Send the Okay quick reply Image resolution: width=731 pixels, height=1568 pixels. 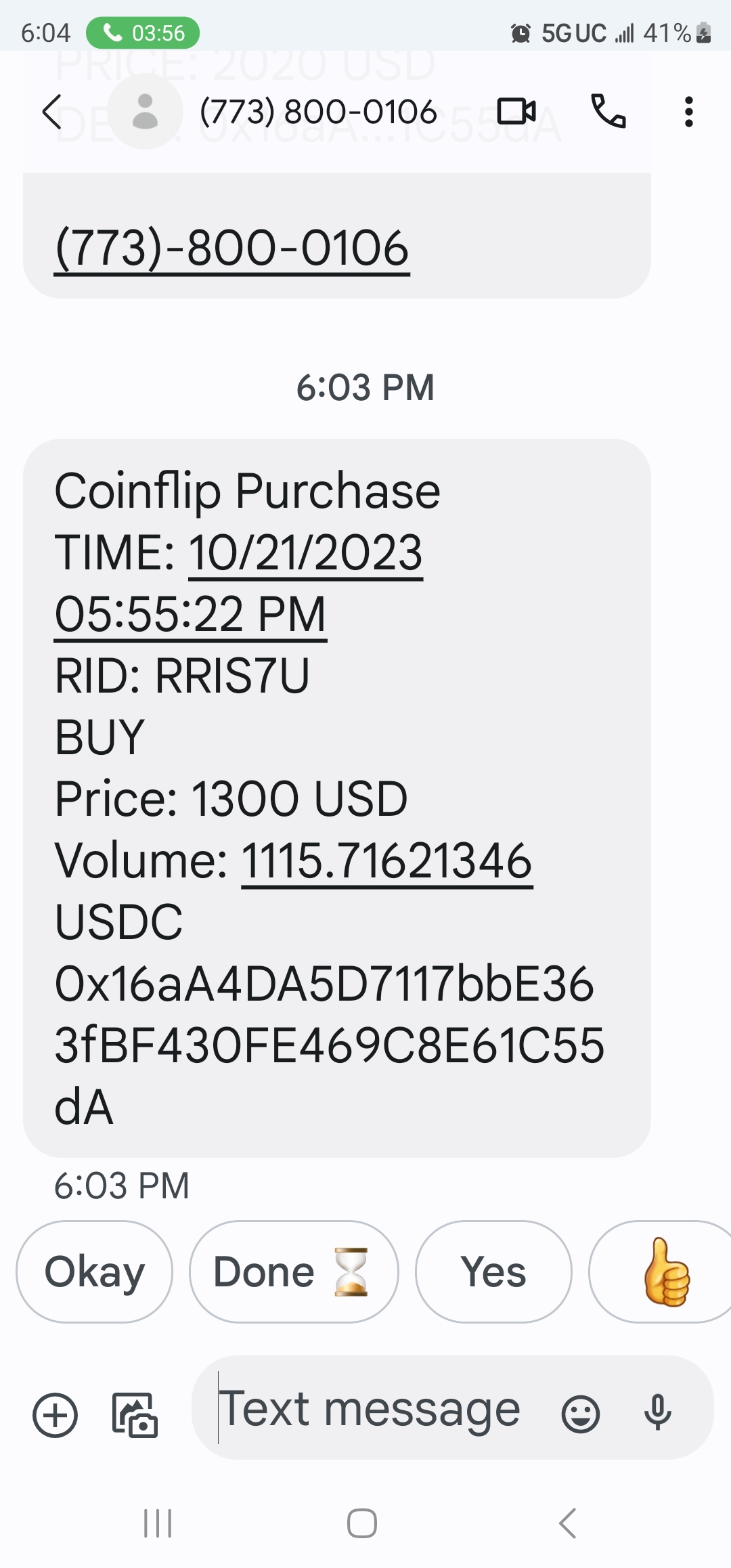[95, 1272]
